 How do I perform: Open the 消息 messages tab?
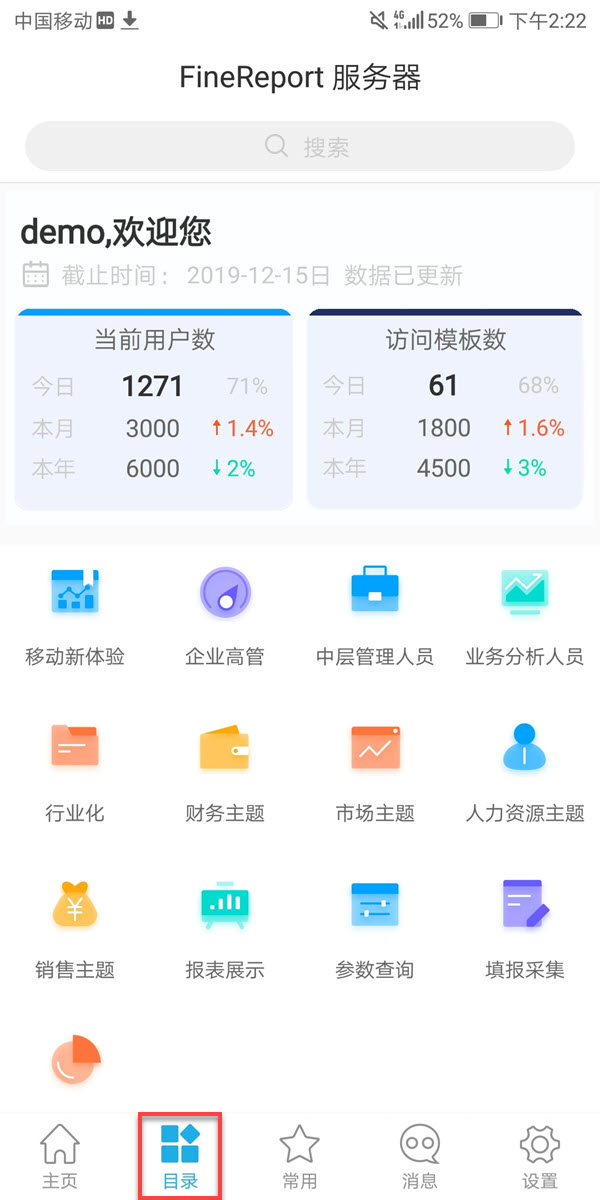coord(420,1155)
